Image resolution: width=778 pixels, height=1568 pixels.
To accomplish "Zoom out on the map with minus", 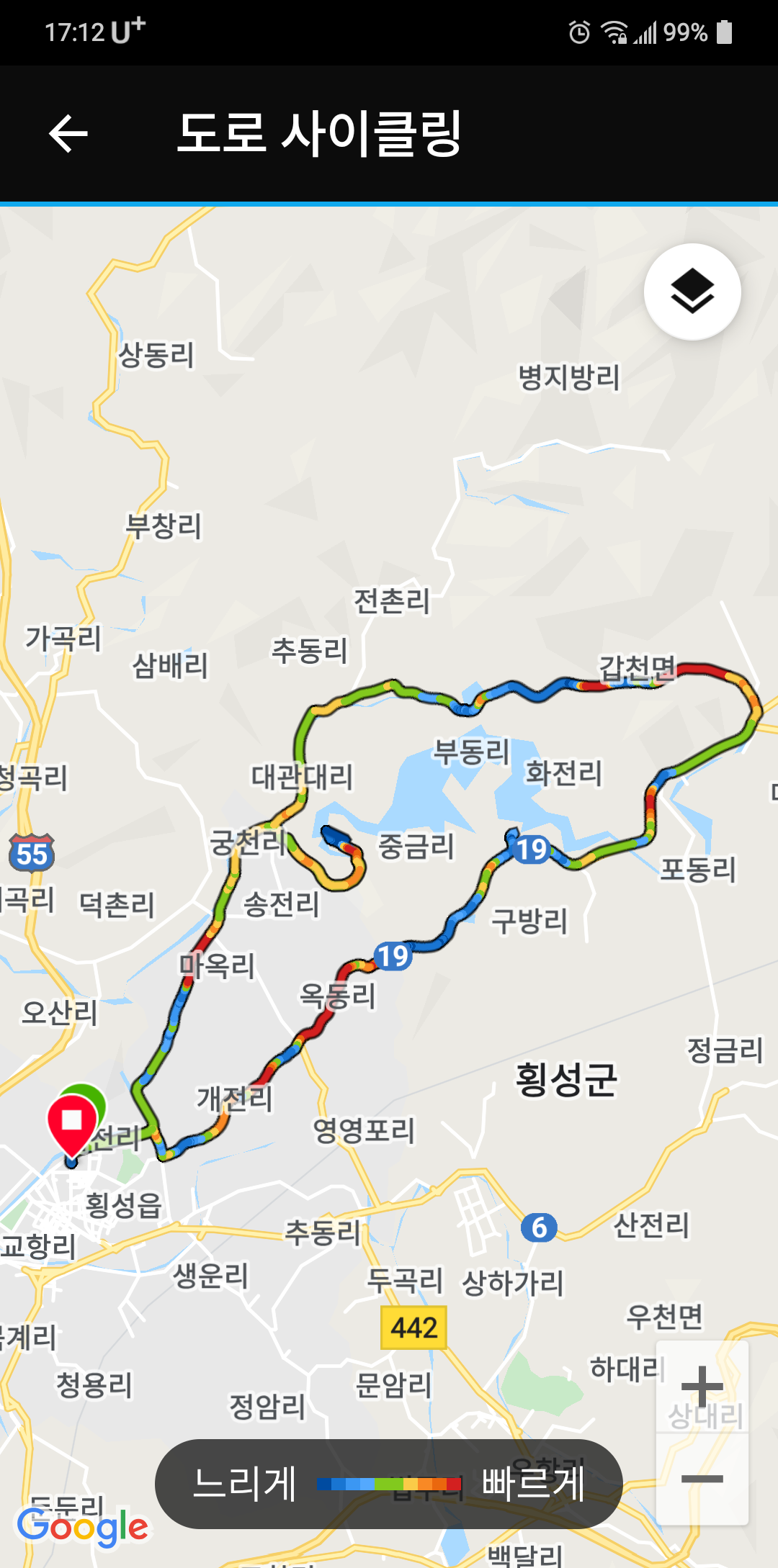I will pos(702,1479).
